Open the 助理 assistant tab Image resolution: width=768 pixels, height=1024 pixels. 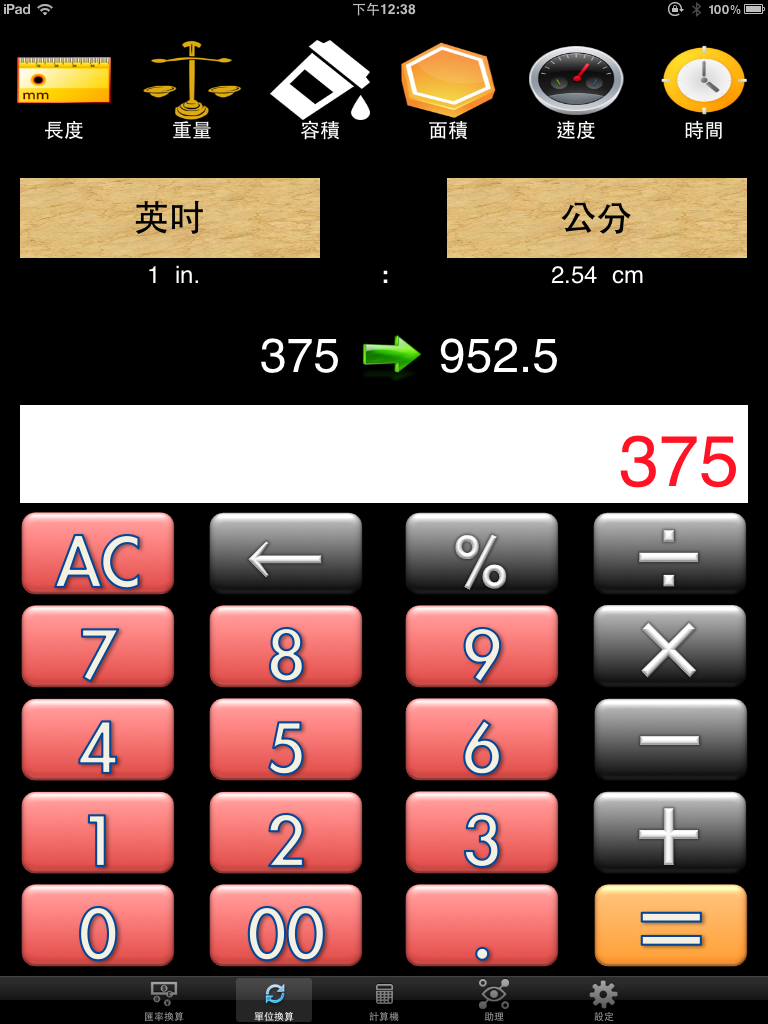click(494, 1000)
